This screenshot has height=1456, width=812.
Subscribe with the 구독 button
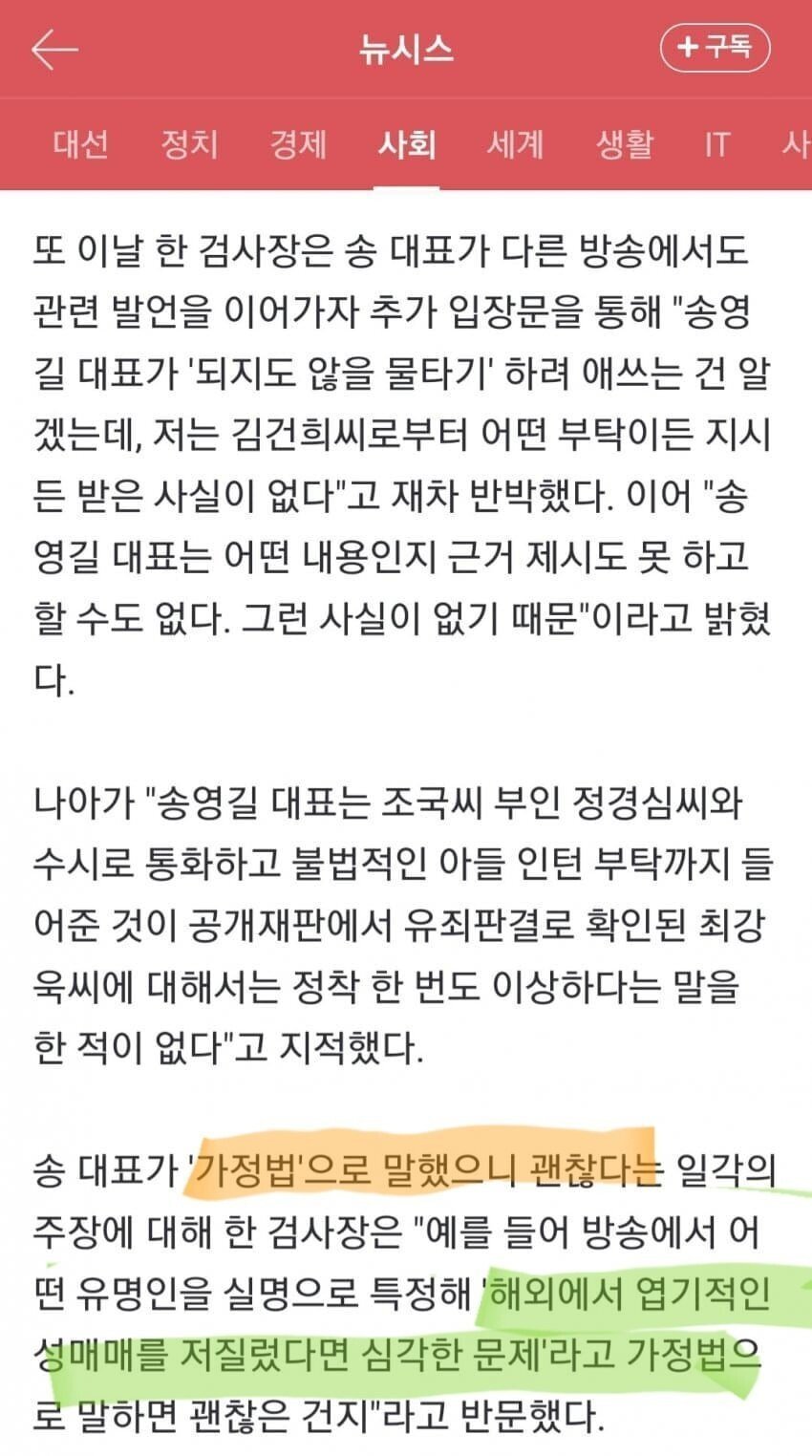pyautogui.click(x=715, y=48)
